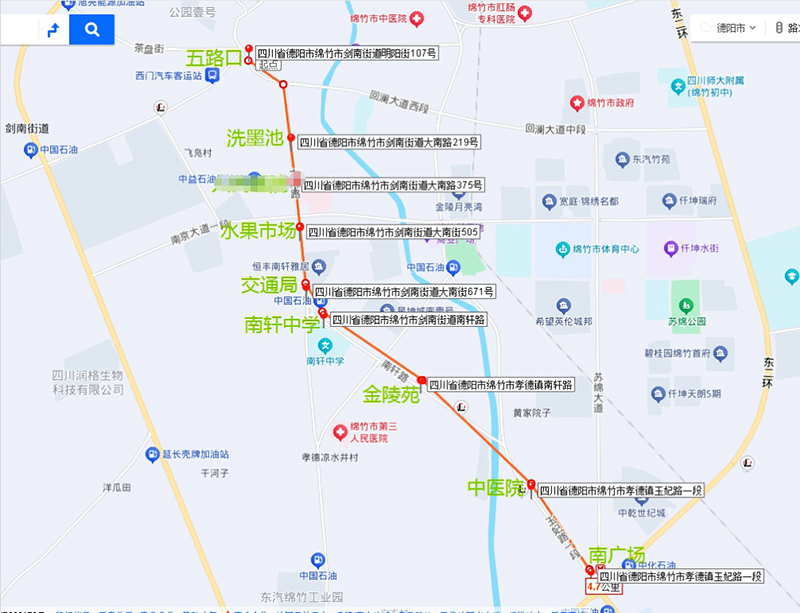The height and width of the screenshot is (613, 800).
Task: Tap the 苏绵公园 park marker
Action: pyautogui.click(x=686, y=303)
